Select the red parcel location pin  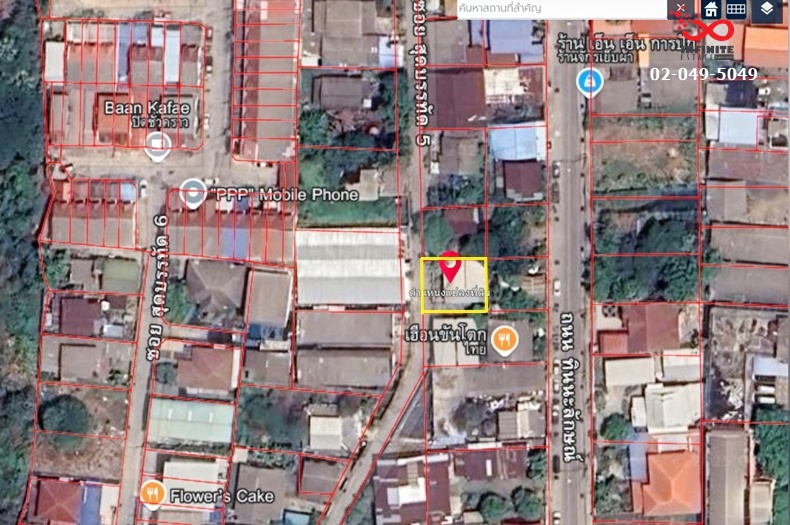pos(450,265)
